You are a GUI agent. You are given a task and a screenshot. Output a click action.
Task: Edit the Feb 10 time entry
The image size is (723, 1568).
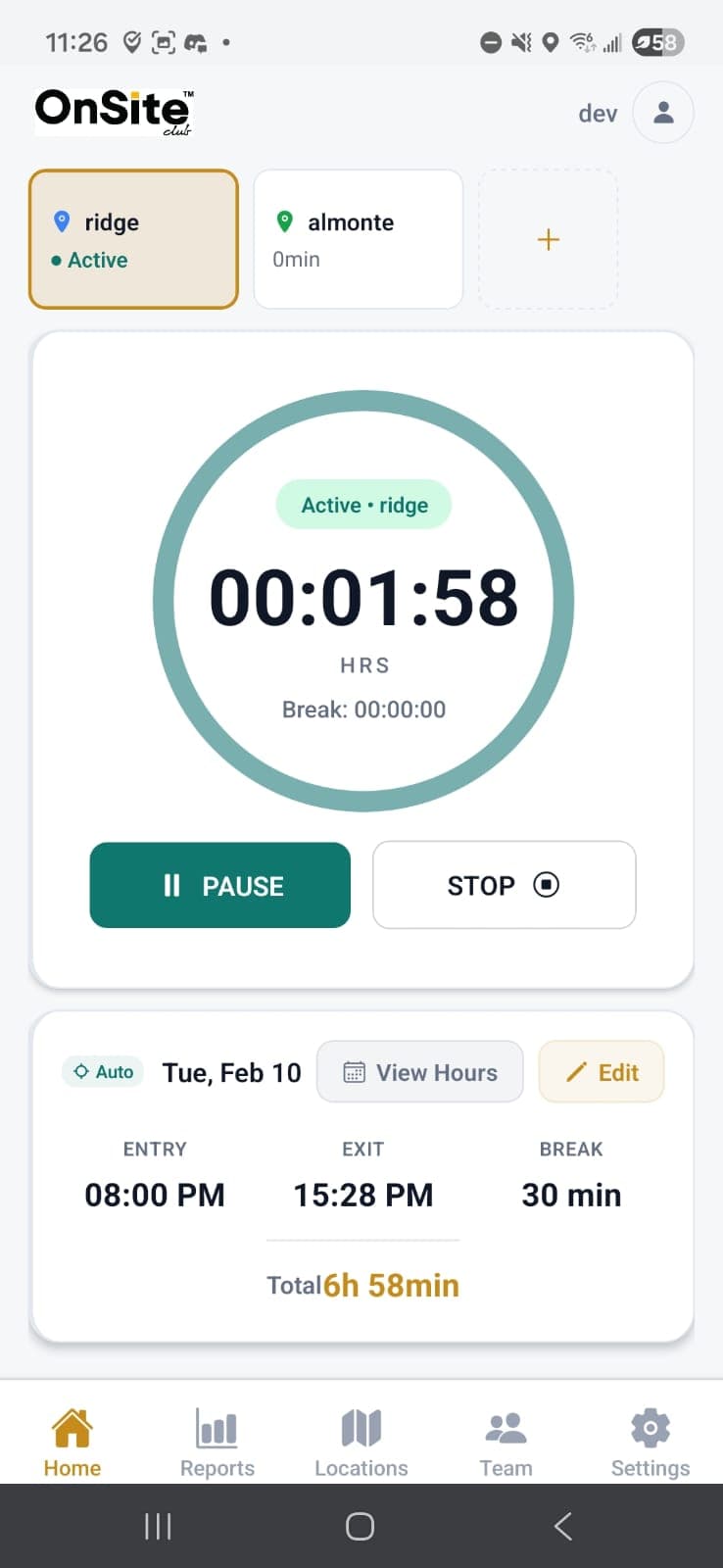coord(602,1072)
